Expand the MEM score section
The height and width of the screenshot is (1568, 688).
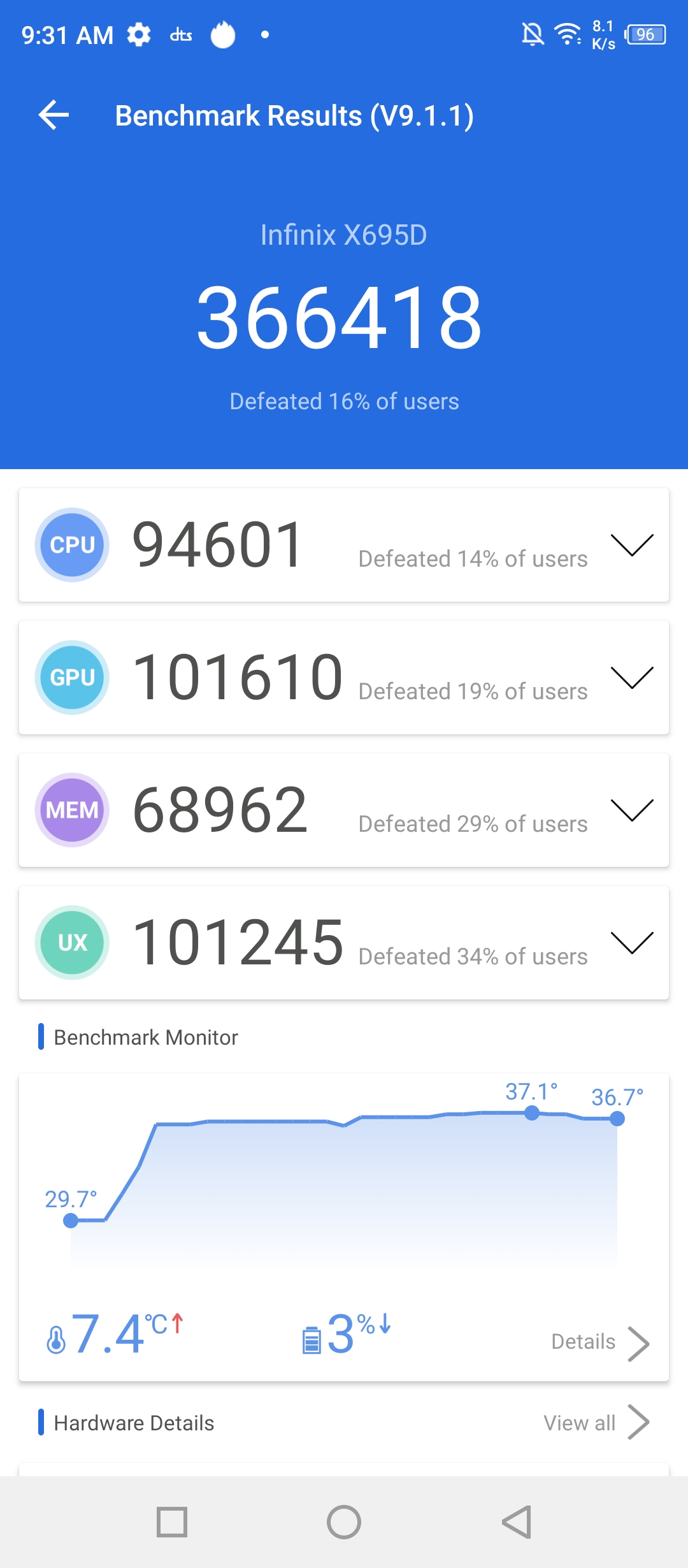[x=631, y=810]
